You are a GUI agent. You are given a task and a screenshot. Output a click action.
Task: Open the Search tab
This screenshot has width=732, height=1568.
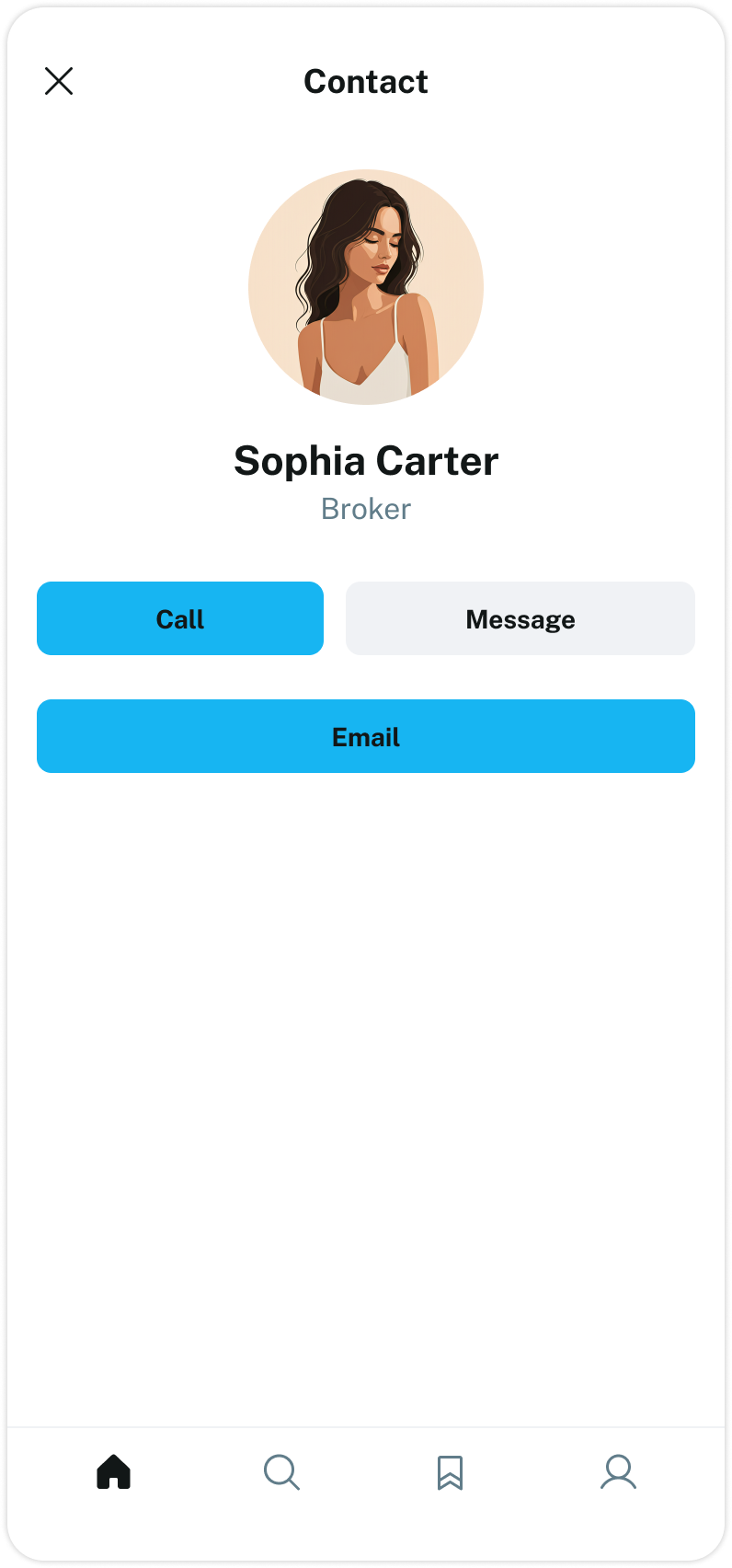coord(281,1471)
